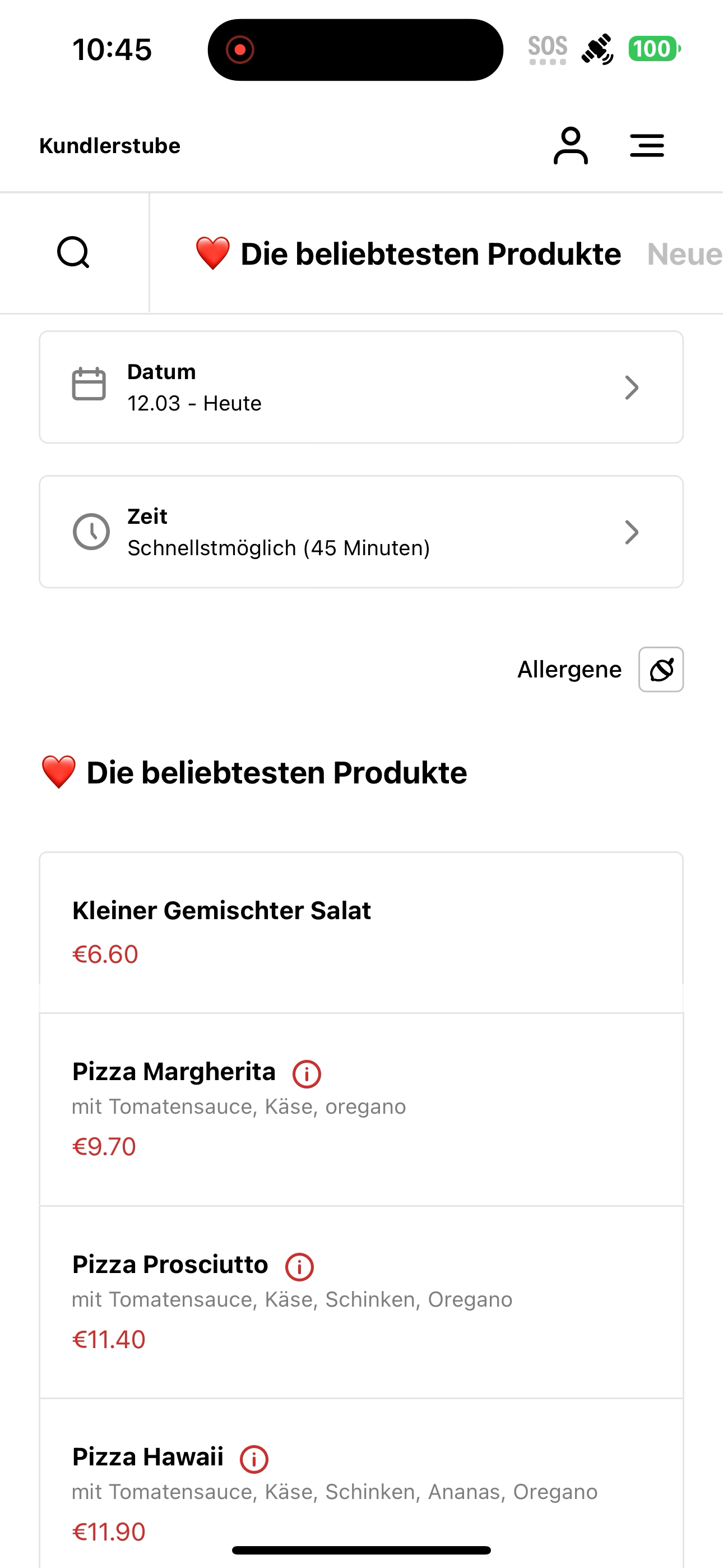The image size is (723, 1568).
Task: Tap the search magnifier icon
Action: tap(73, 252)
